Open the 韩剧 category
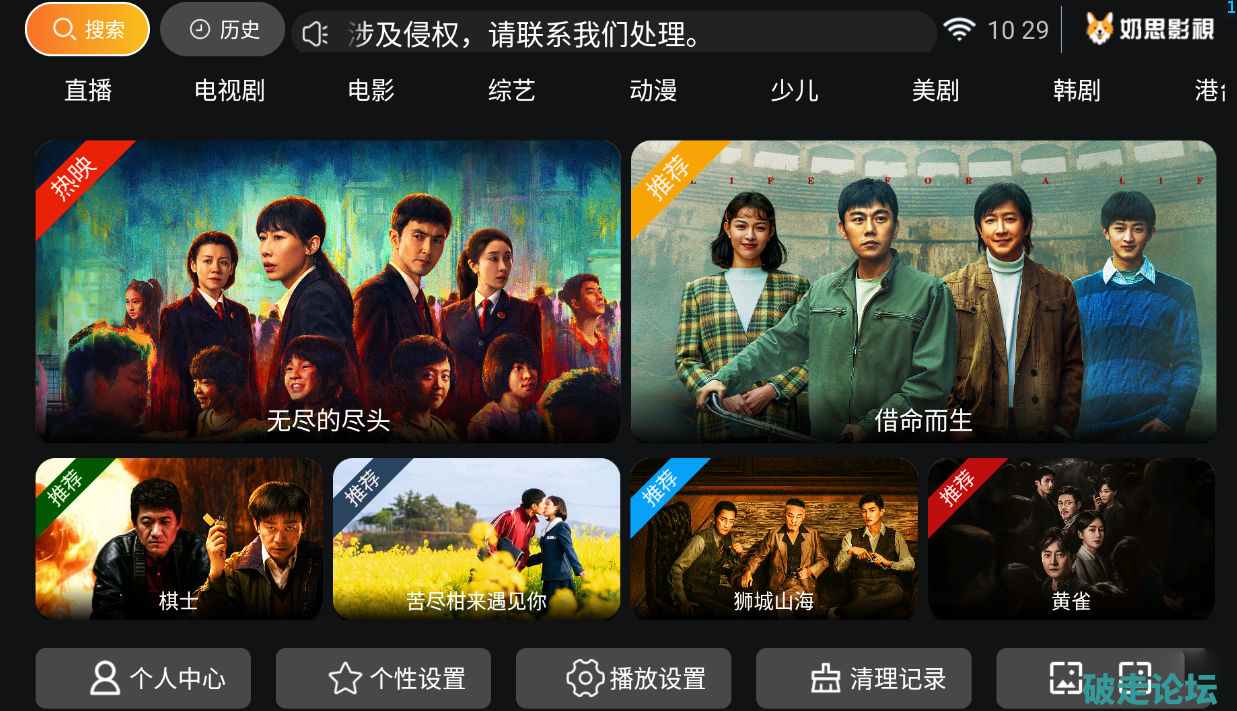Screen dimensions: 1237x711 [1076, 91]
